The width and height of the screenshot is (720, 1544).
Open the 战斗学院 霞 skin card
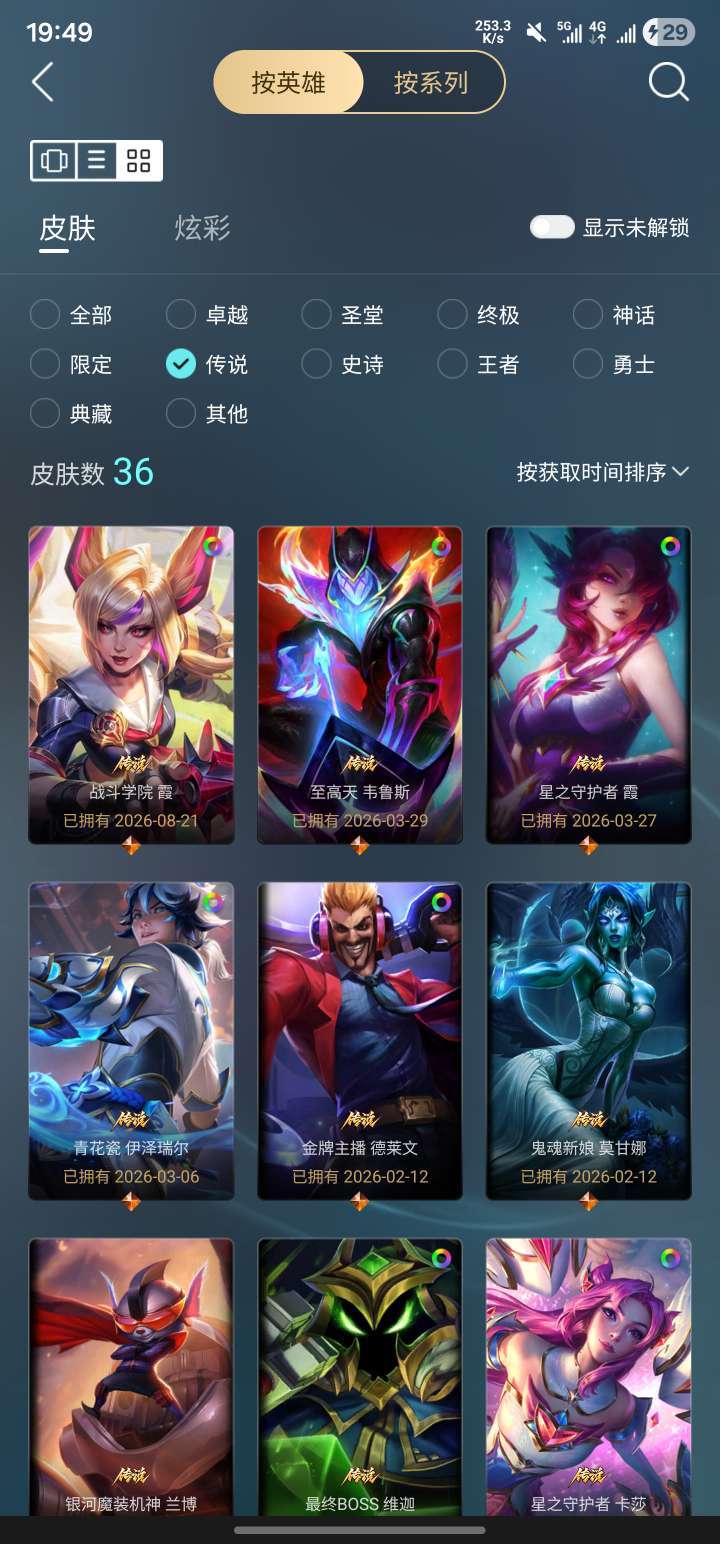click(x=131, y=685)
